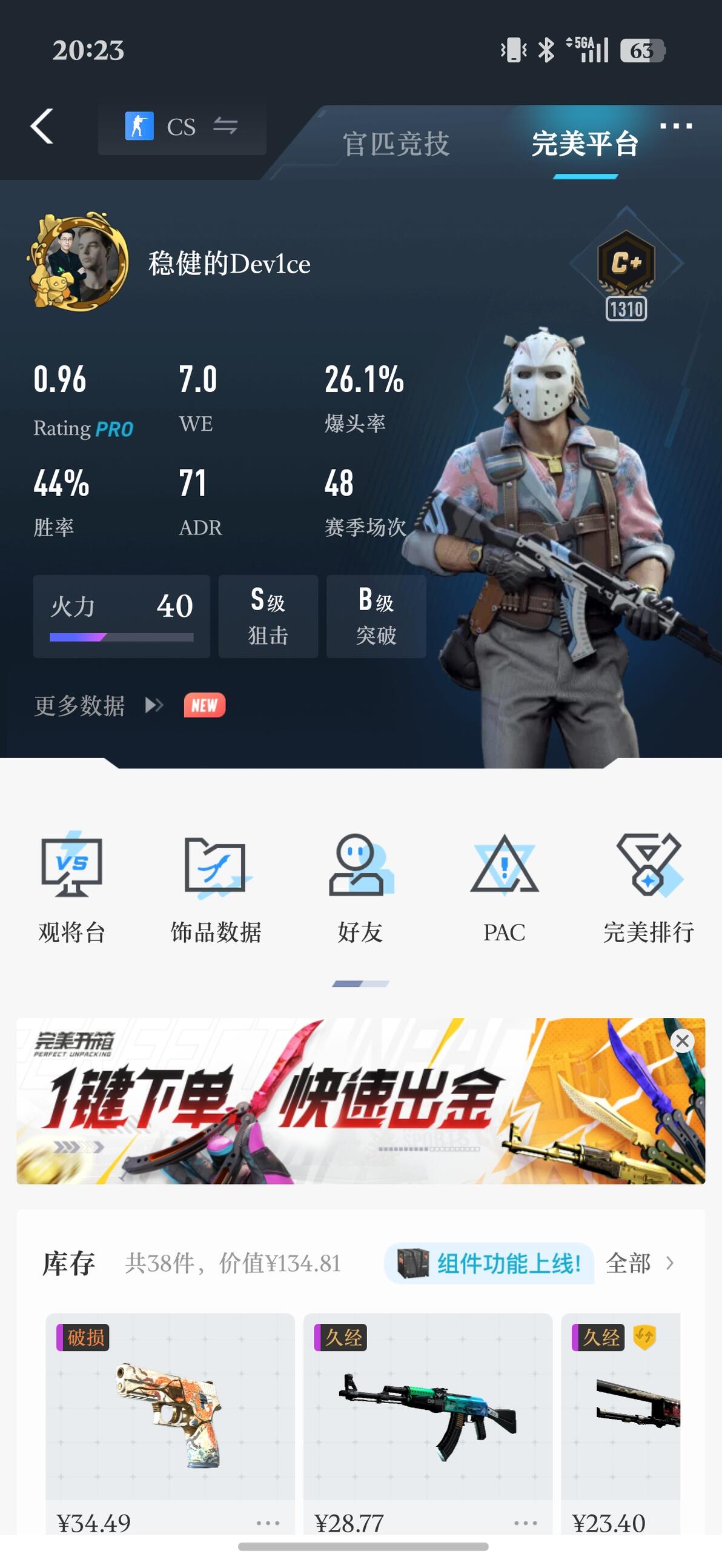The width and height of the screenshot is (722, 1568).
Task: Open the CS game switcher
Action: (182, 127)
